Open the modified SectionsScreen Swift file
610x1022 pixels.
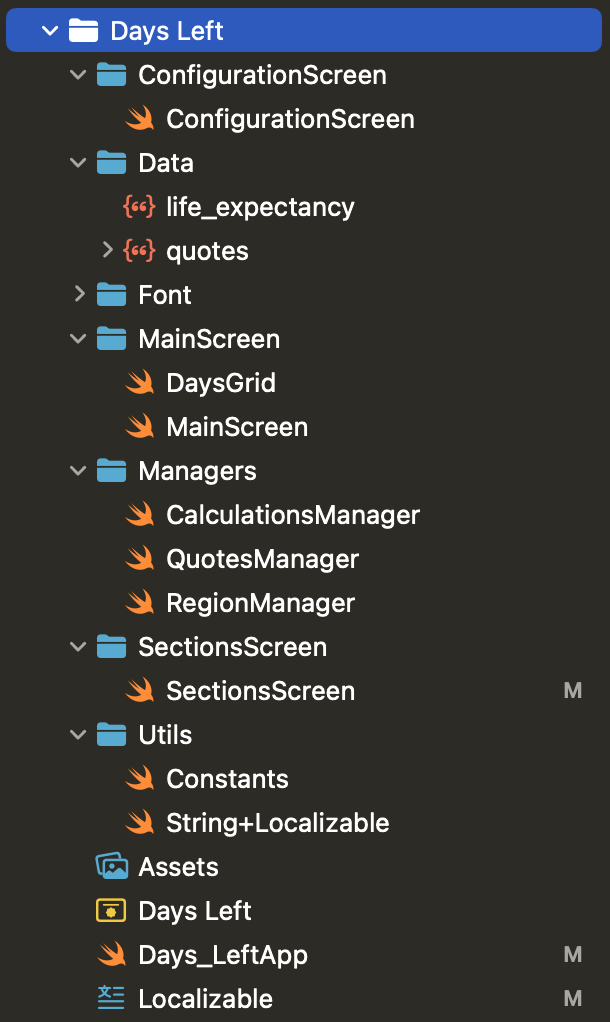point(261,691)
